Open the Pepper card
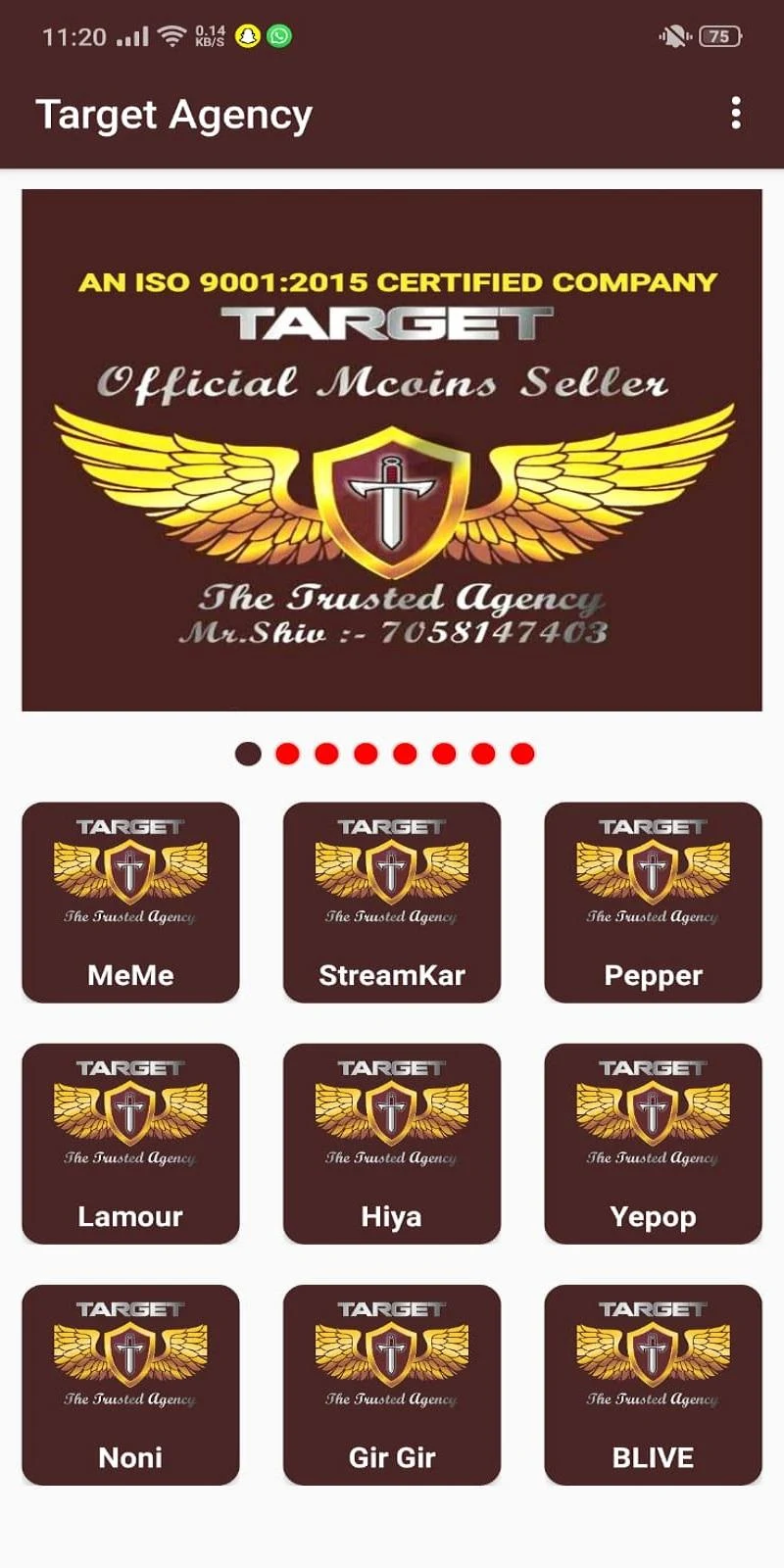 653,903
